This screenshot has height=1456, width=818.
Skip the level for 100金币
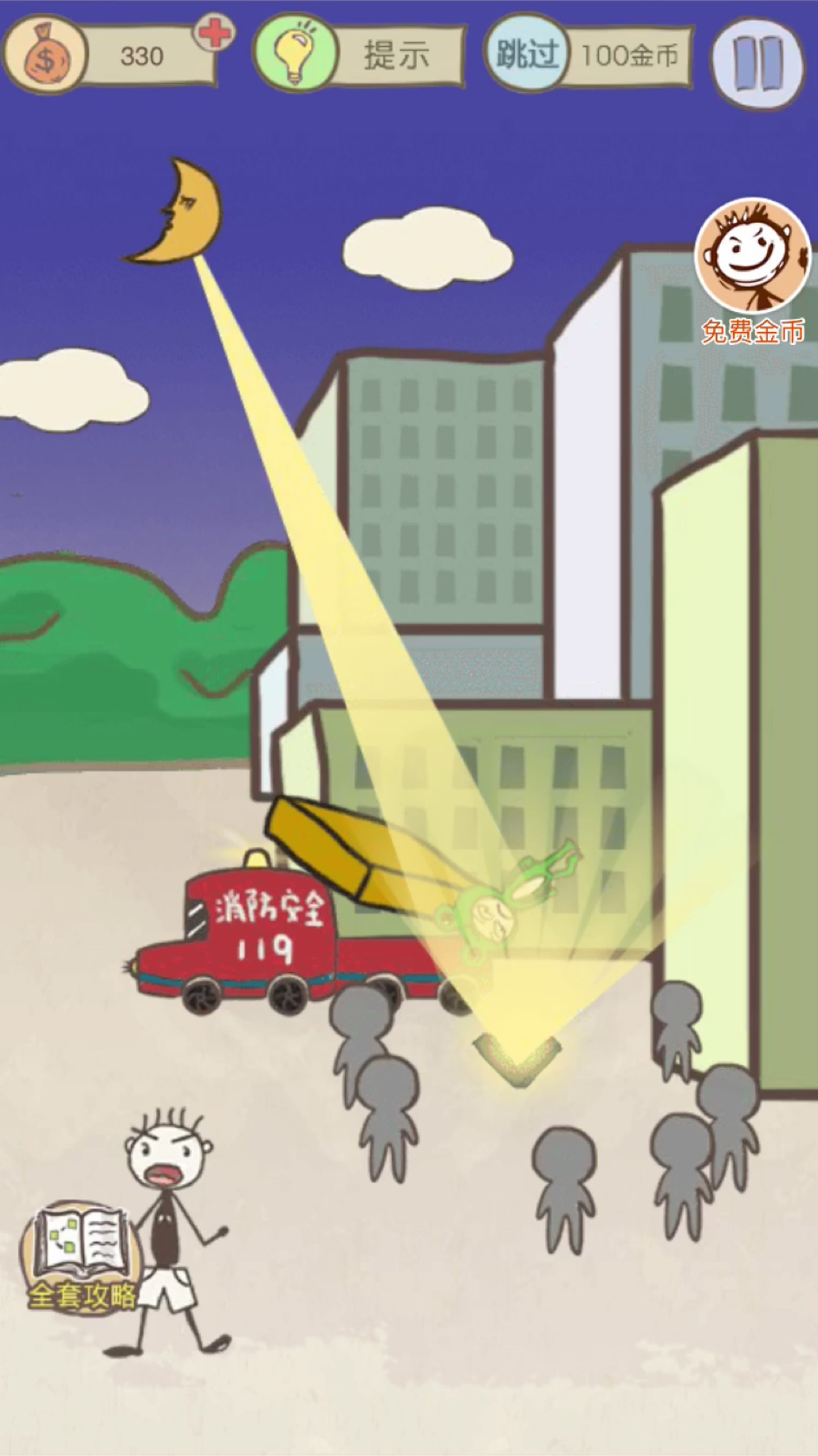pos(589,55)
